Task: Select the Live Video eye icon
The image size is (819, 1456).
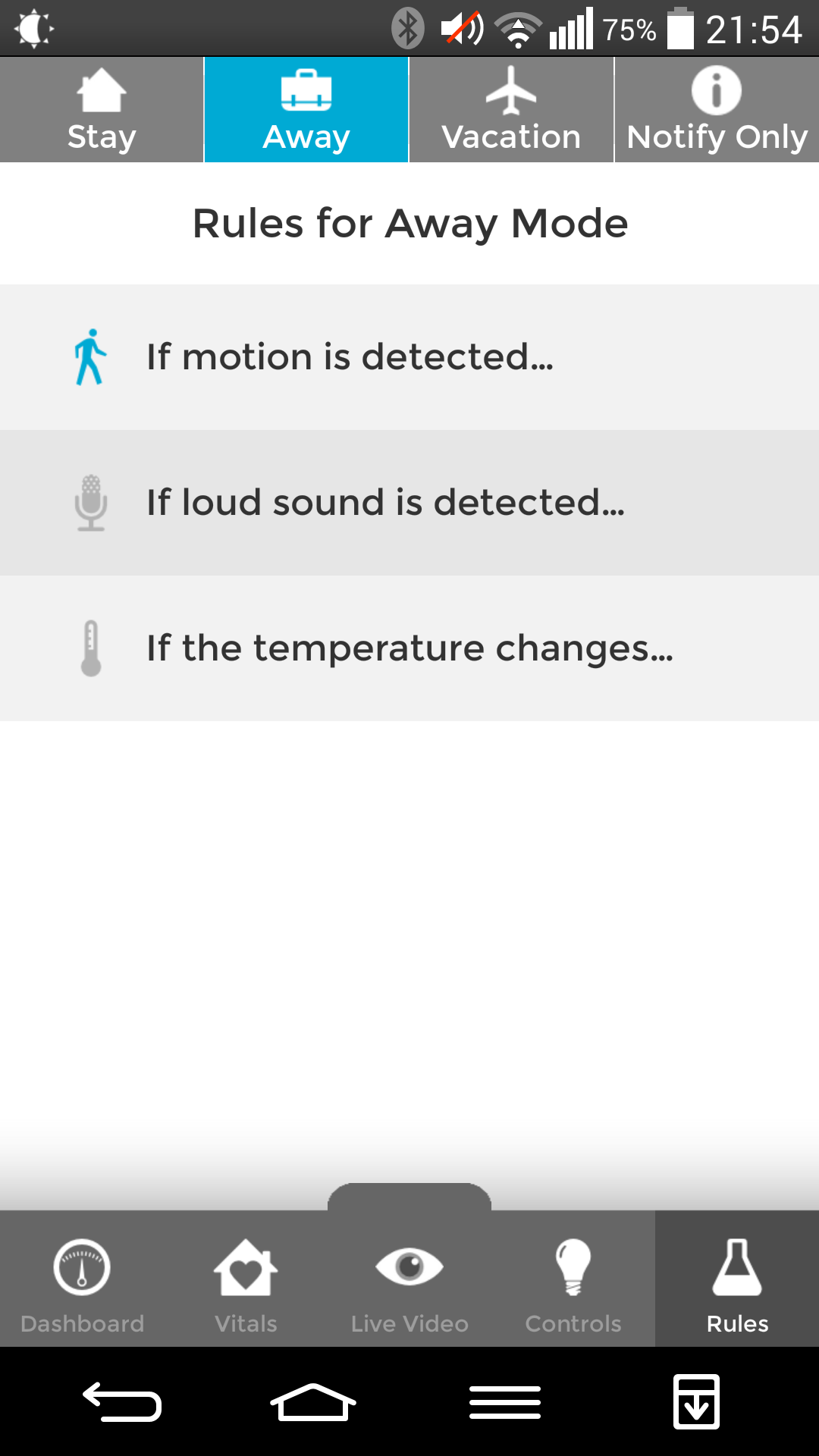Action: click(x=409, y=1265)
